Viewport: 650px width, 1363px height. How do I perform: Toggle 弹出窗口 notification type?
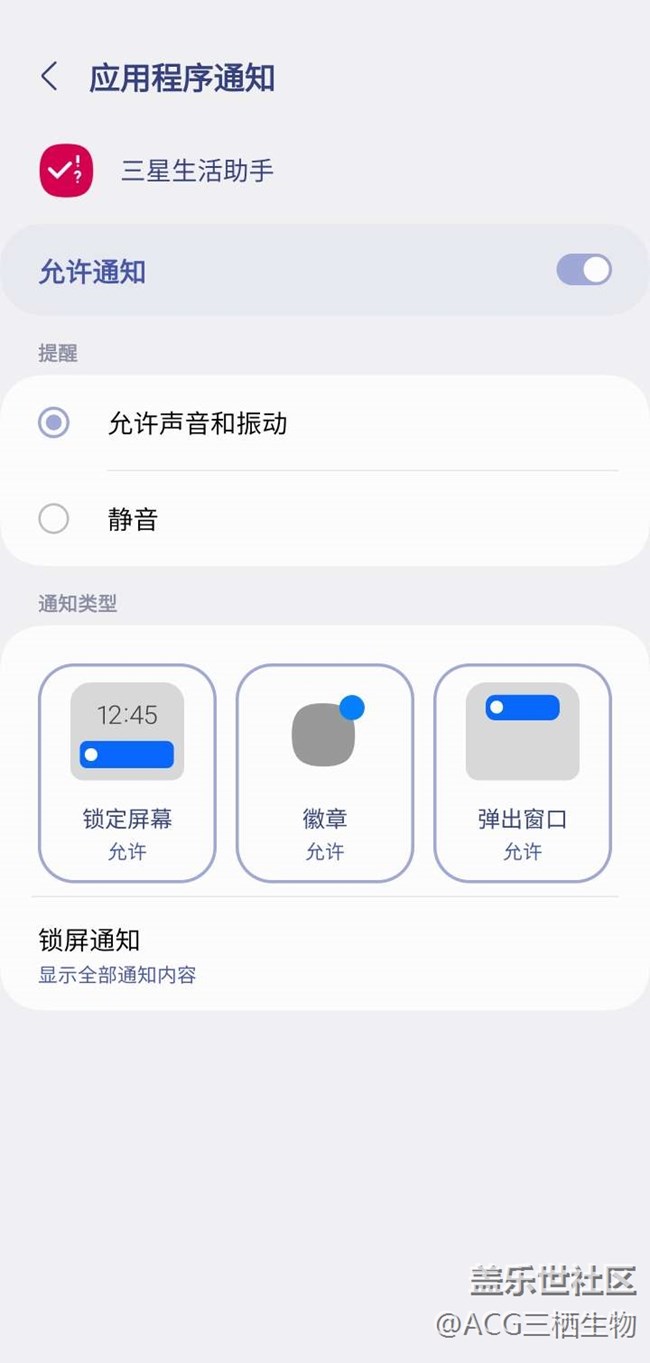point(522,773)
